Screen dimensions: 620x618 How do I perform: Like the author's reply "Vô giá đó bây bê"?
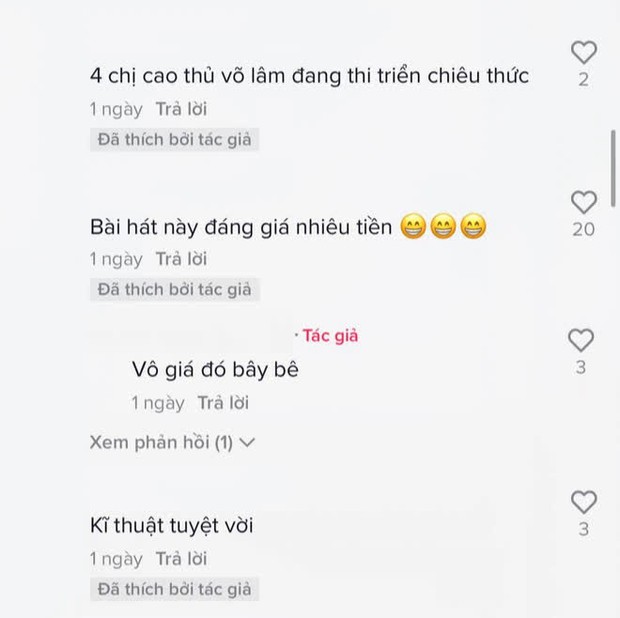[583, 340]
